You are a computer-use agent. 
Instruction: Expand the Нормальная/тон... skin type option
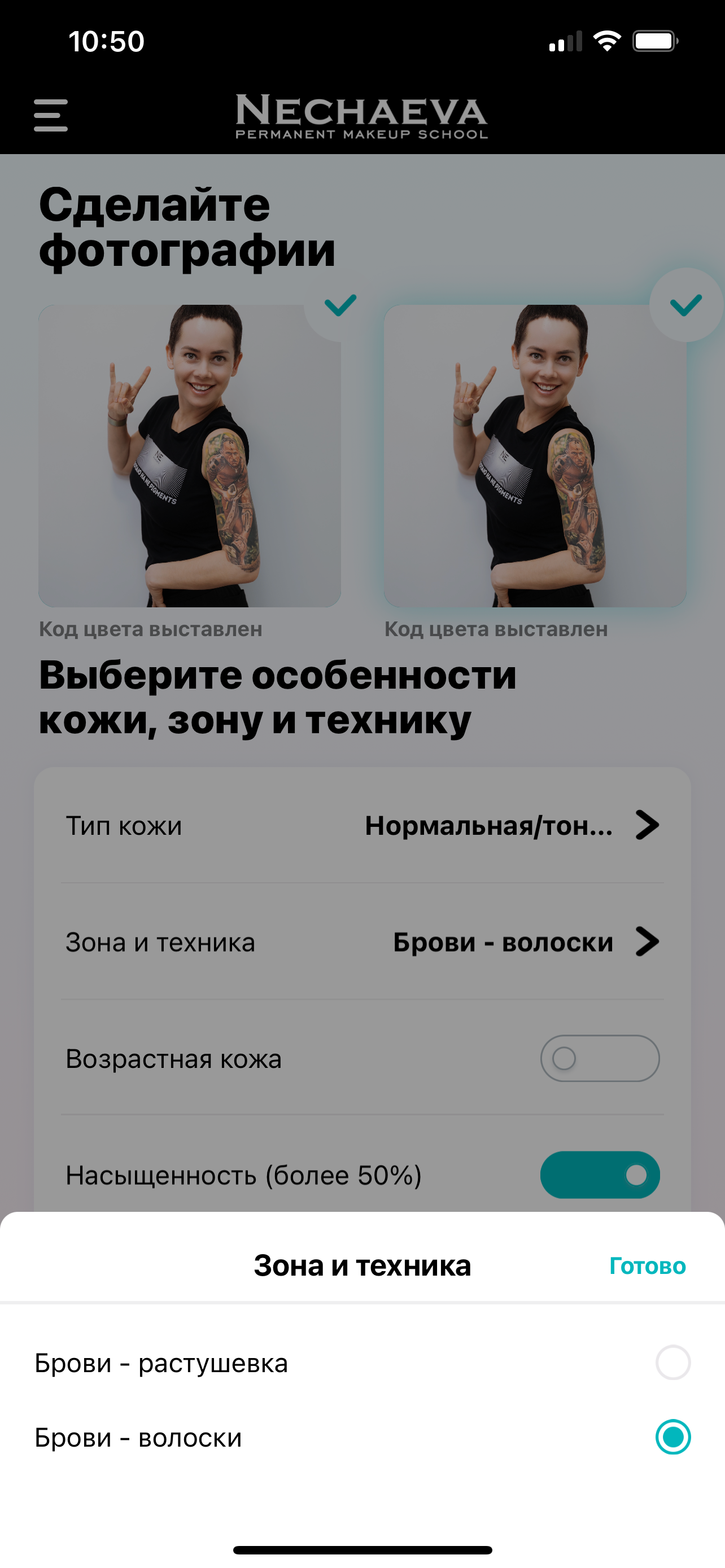click(487, 825)
